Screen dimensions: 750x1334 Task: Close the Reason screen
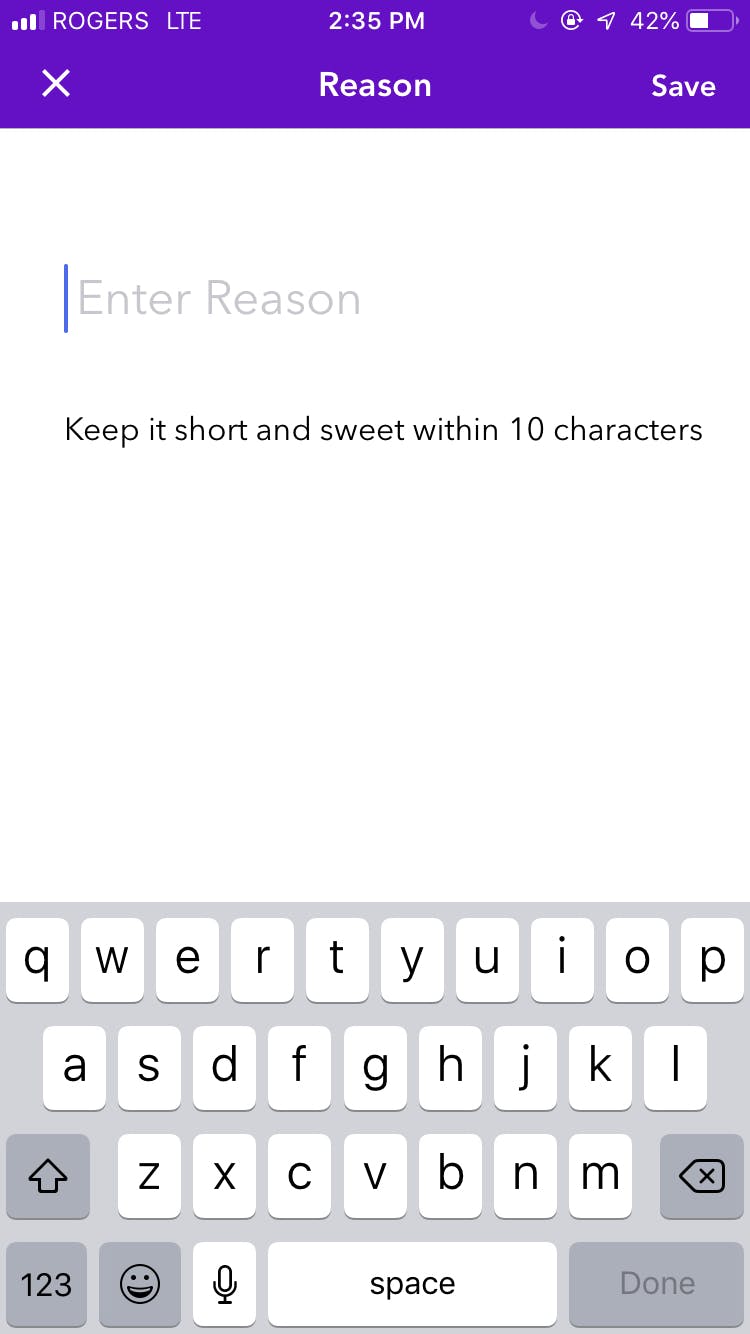point(56,84)
